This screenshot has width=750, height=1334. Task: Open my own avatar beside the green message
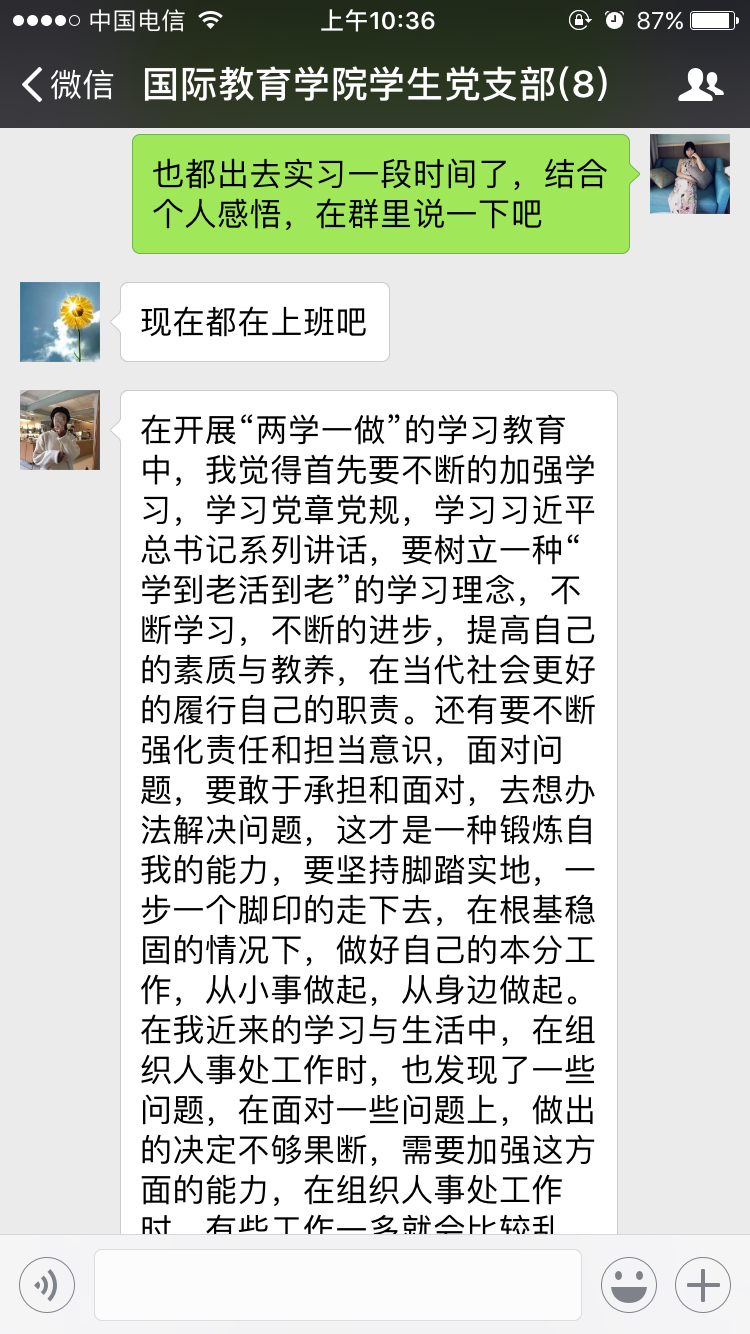[690, 174]
